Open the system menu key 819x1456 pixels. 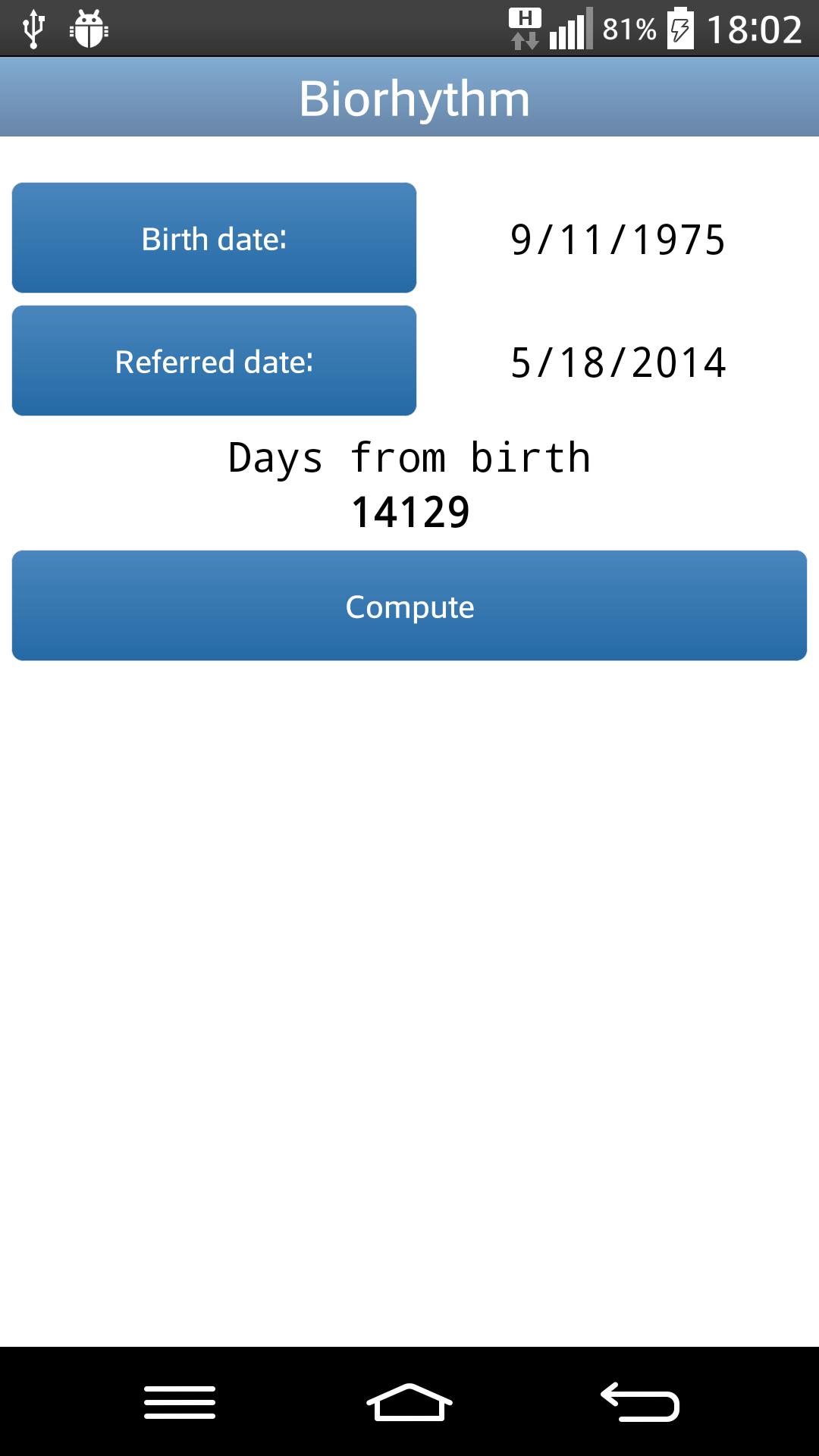point(180,1401)
